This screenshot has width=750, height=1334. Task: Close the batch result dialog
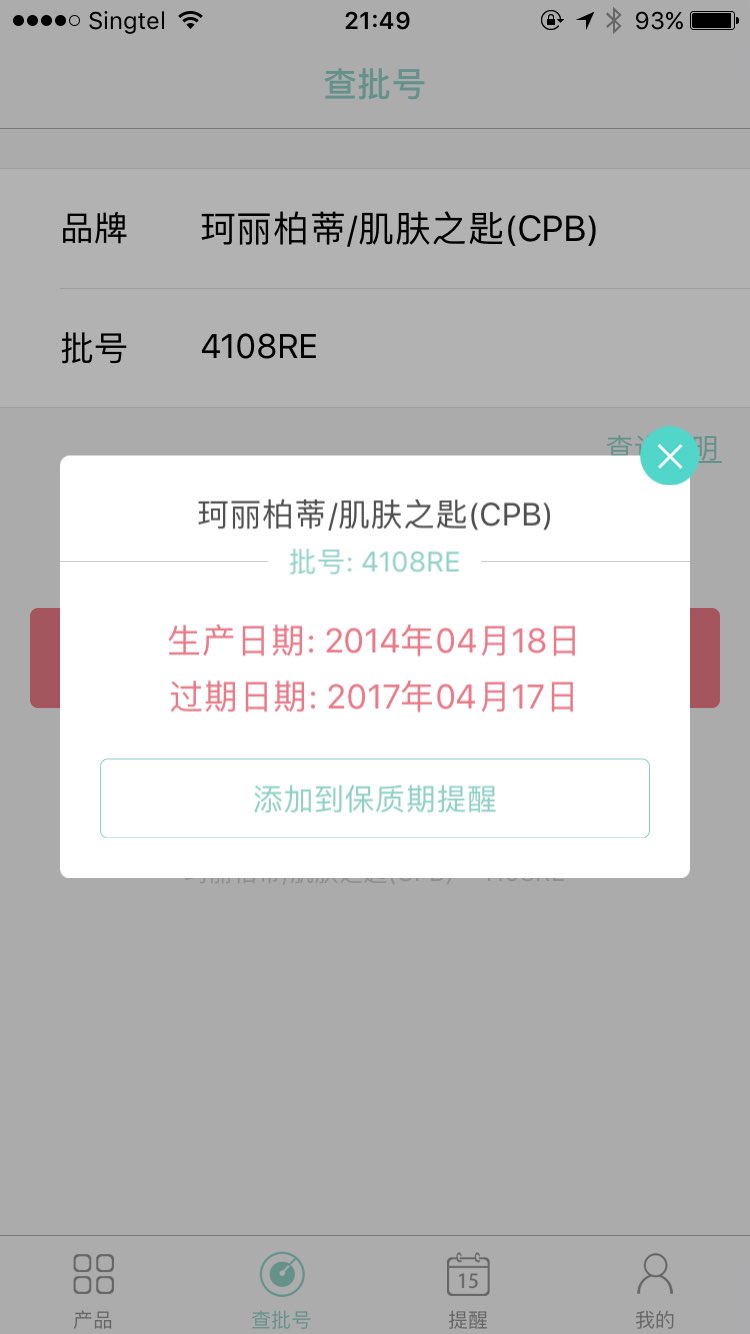click(x=669, y=456)
